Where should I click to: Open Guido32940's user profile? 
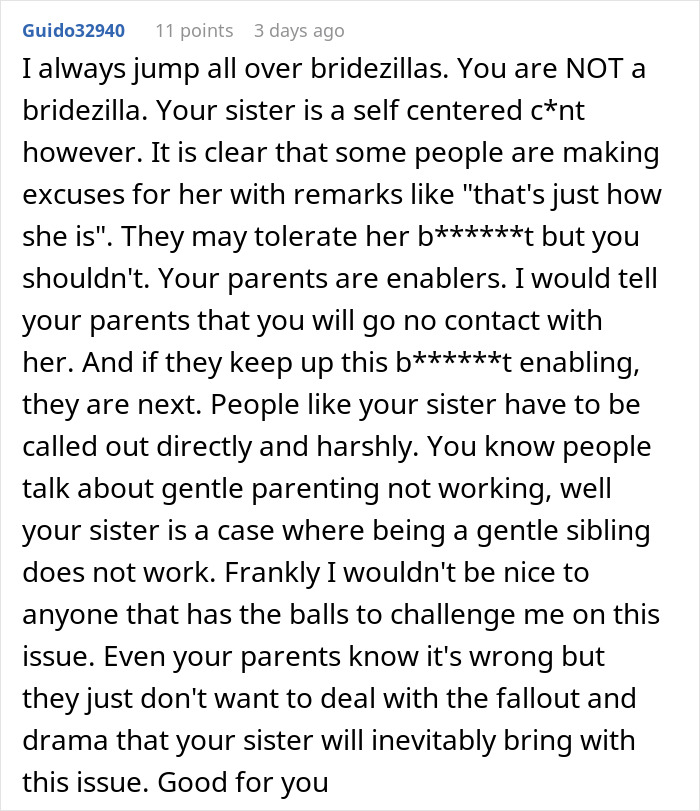click(x=76, y=31)
